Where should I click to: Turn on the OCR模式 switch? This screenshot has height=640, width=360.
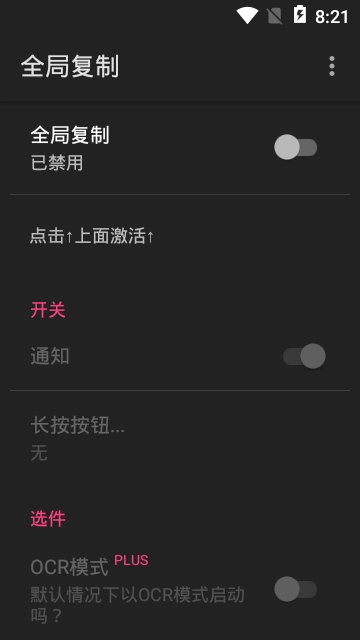296,589
